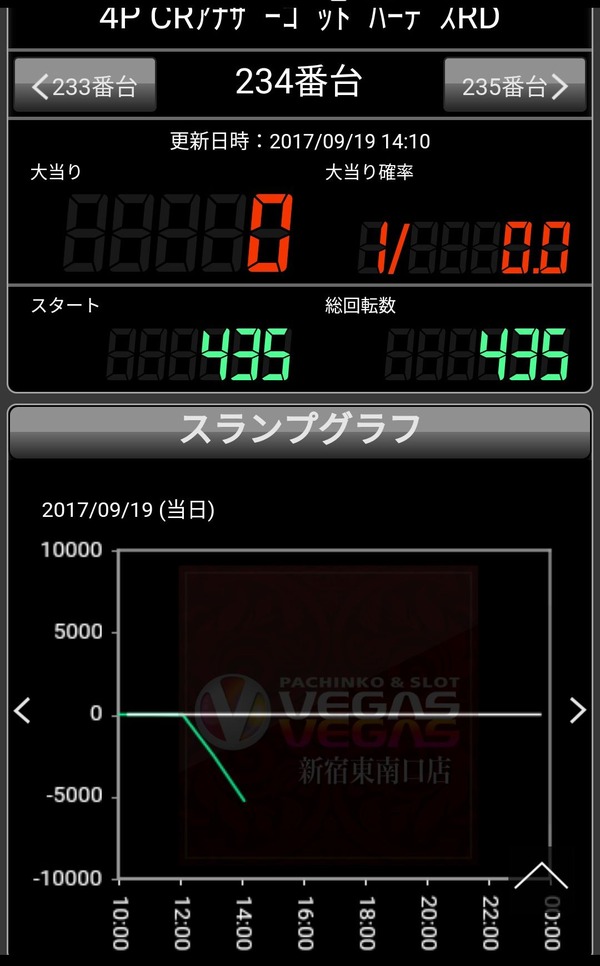
Task: Go to previous machine 233番台
Action: tap(84, 86)
